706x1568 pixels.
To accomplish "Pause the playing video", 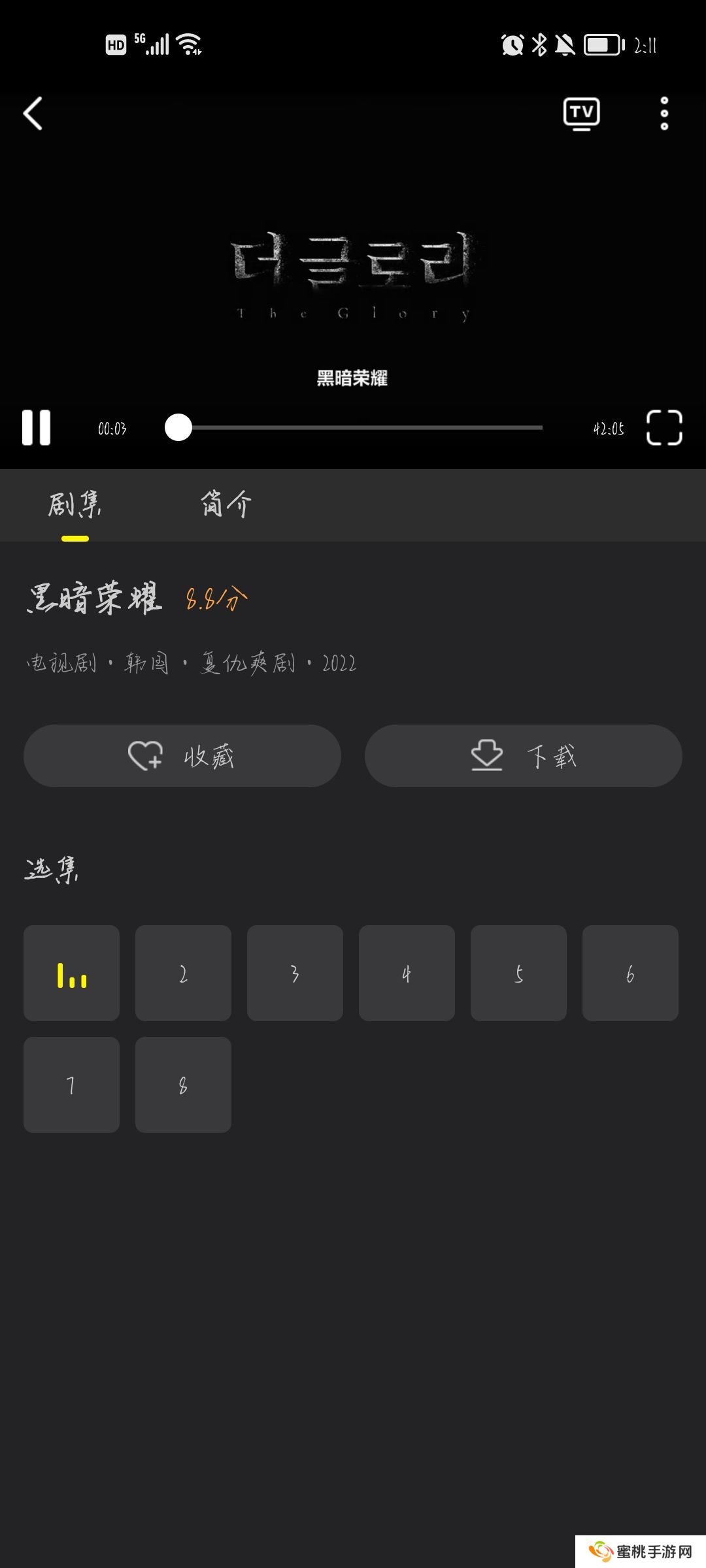I will (x=37, y=428).
